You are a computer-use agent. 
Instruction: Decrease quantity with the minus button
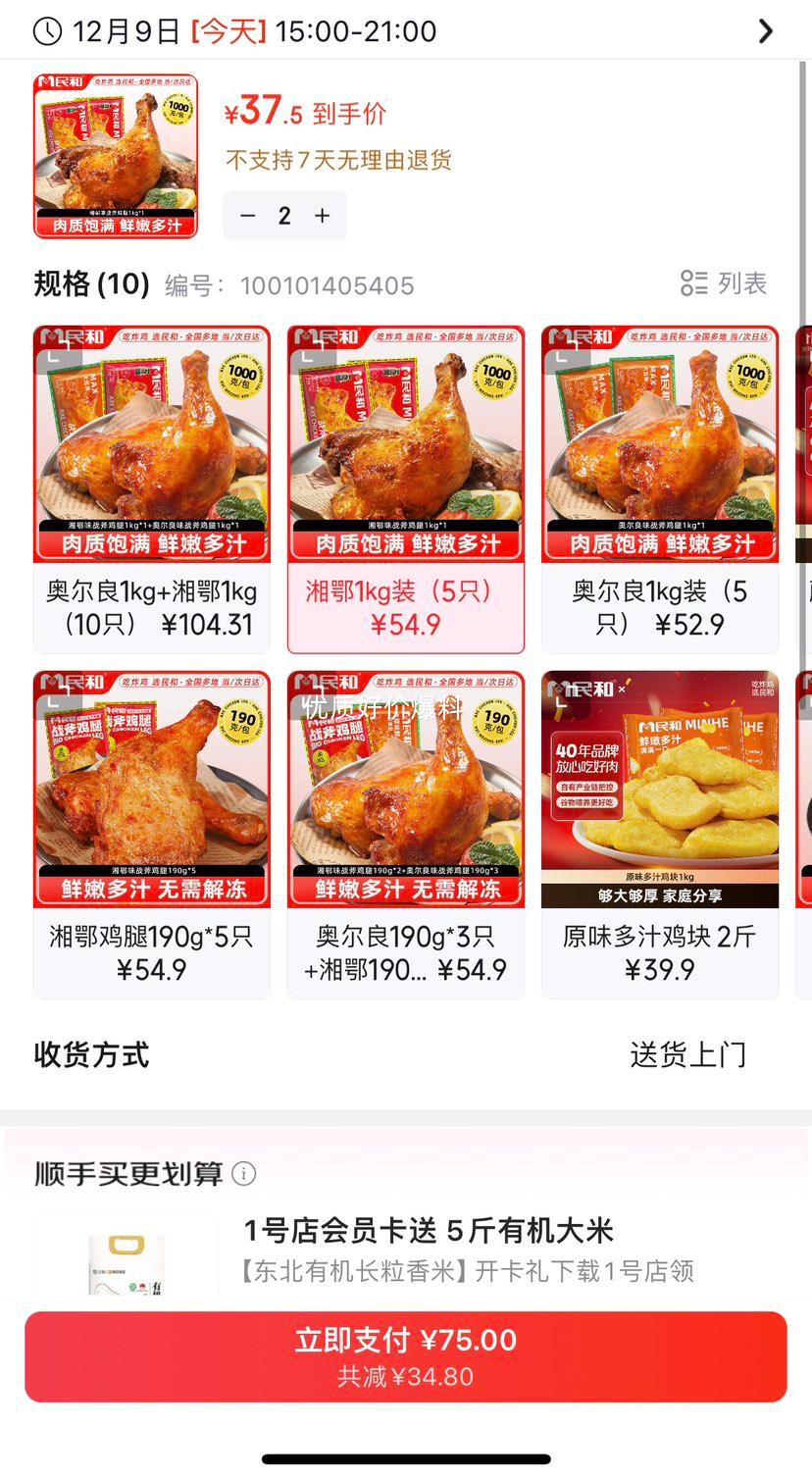[248, 216]
